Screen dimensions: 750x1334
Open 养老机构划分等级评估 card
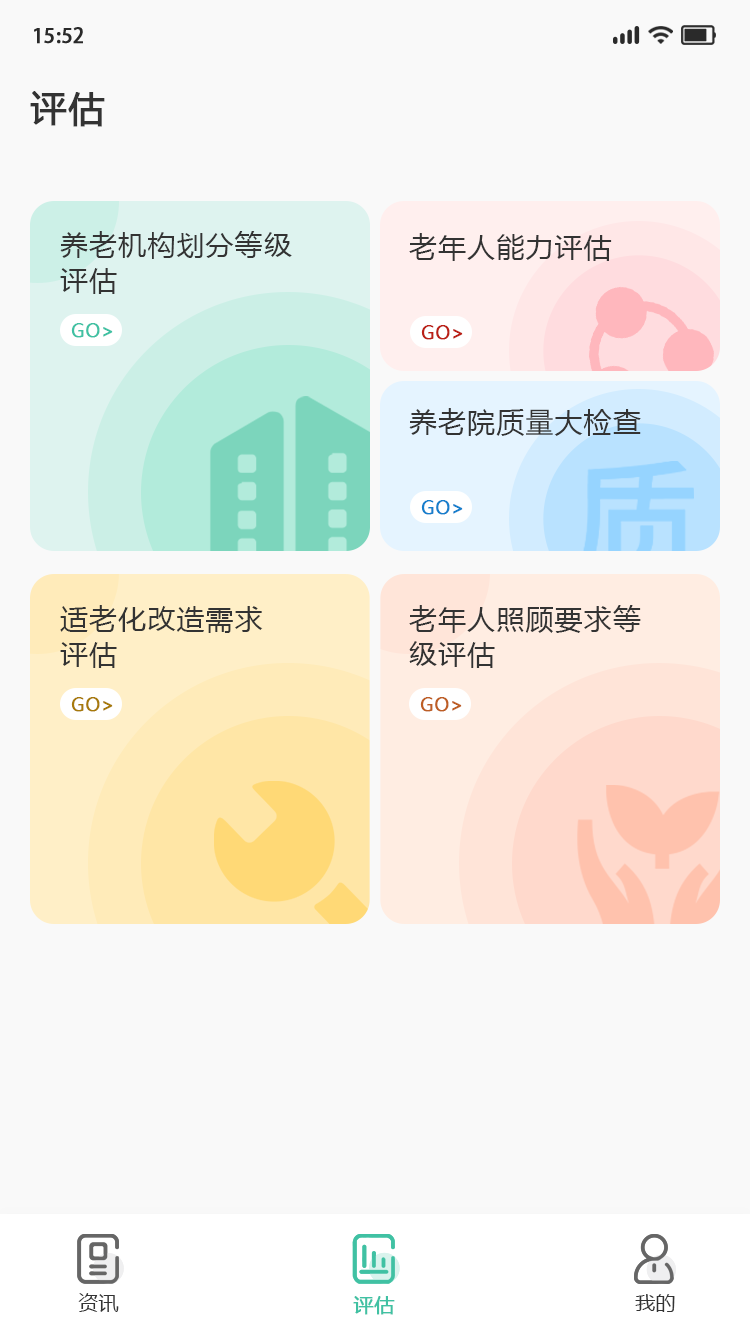[x=199, y=376]
